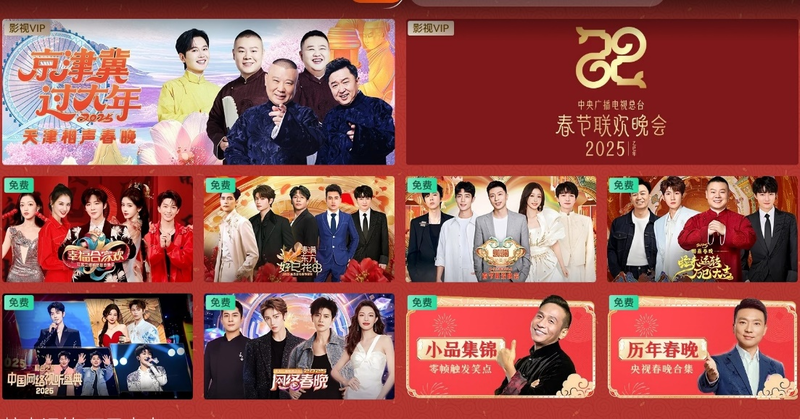The image size is (800, 419).
Task: Open the 春节联欢晚会 2025 banner
Action: click(x=602, y=92)
